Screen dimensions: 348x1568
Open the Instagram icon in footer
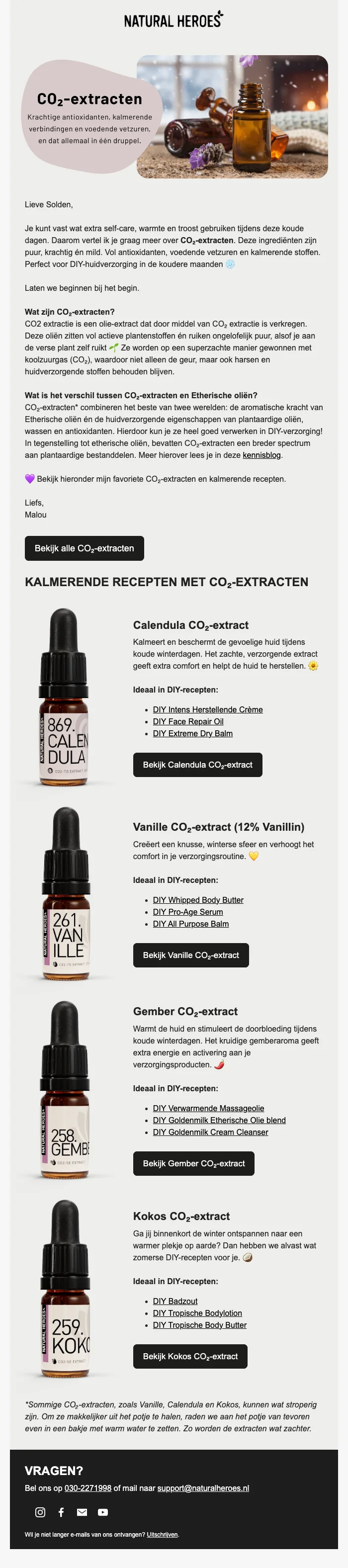tap(40, 1512)
